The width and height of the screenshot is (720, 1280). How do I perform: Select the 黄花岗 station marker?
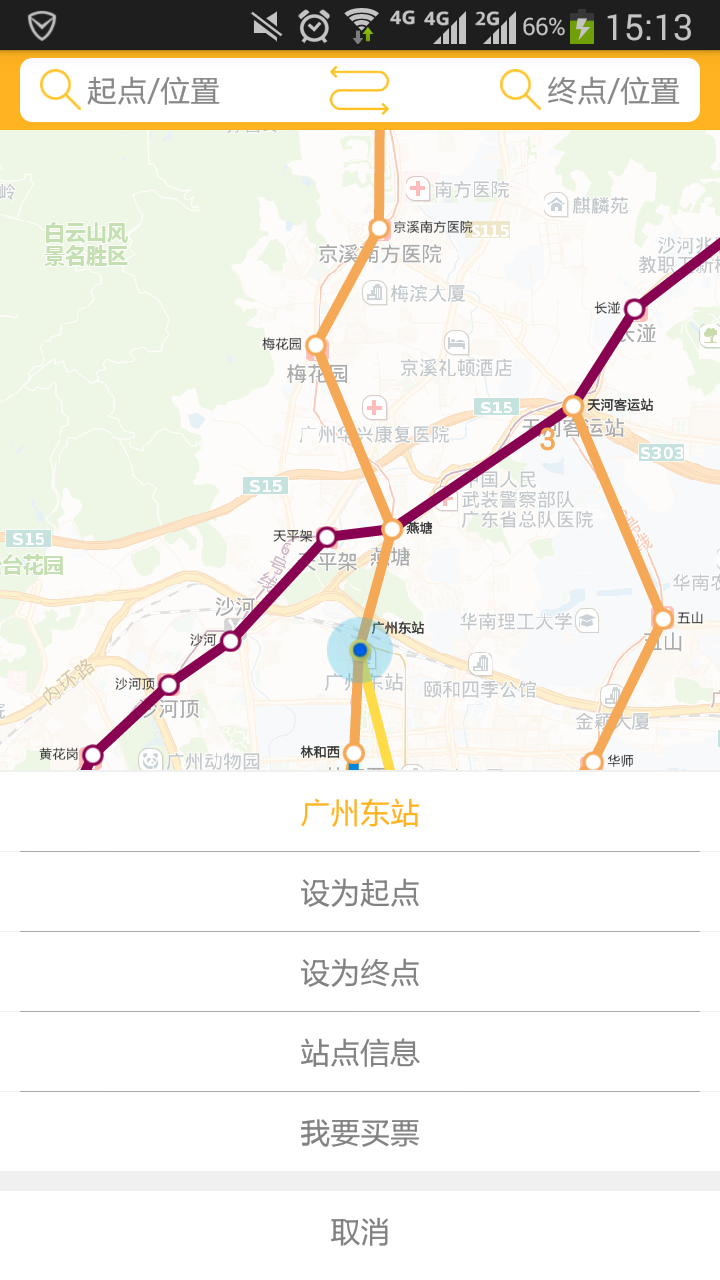pos(93,754)
